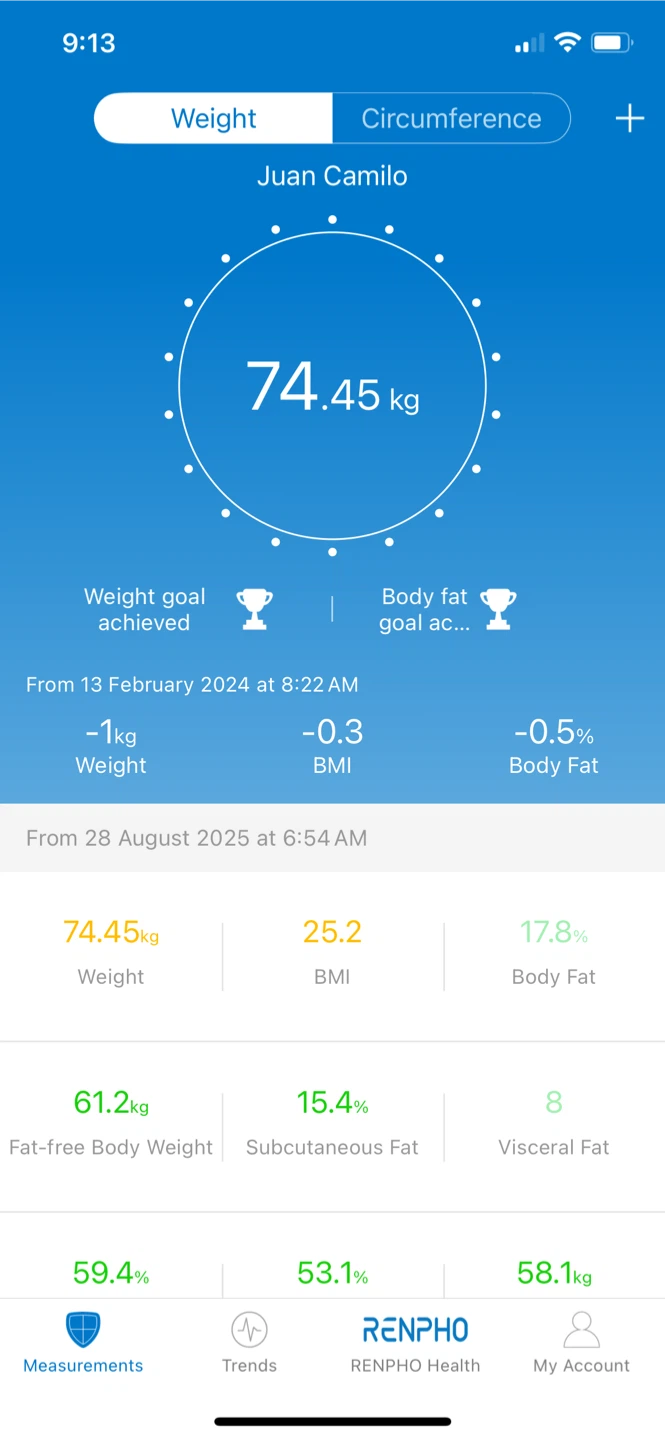Open the My Account tab
This screenshot has width=665, height=1440.
click(x=581, y=1344)
